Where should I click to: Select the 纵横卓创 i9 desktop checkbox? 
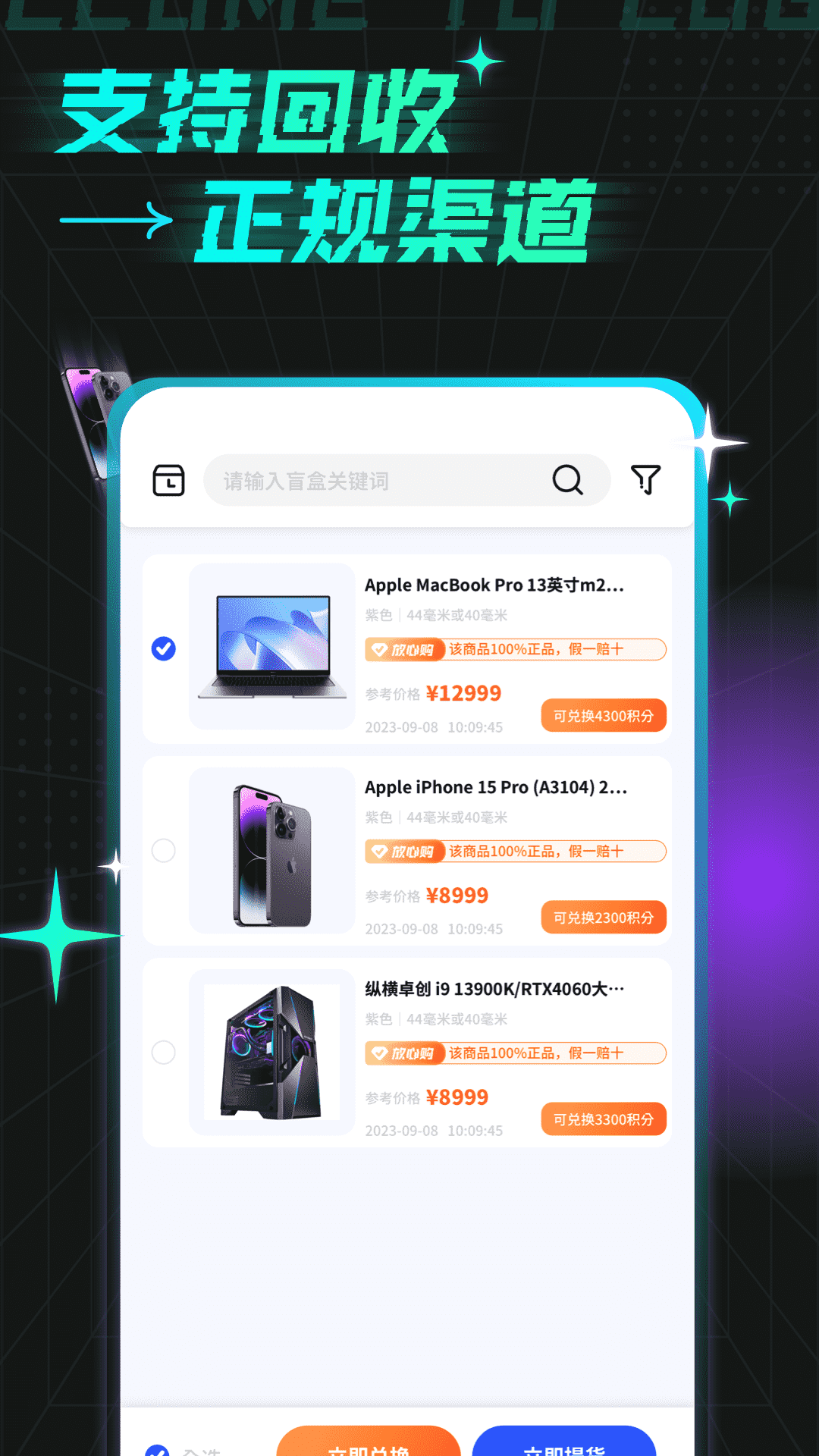pos(162,1053)
